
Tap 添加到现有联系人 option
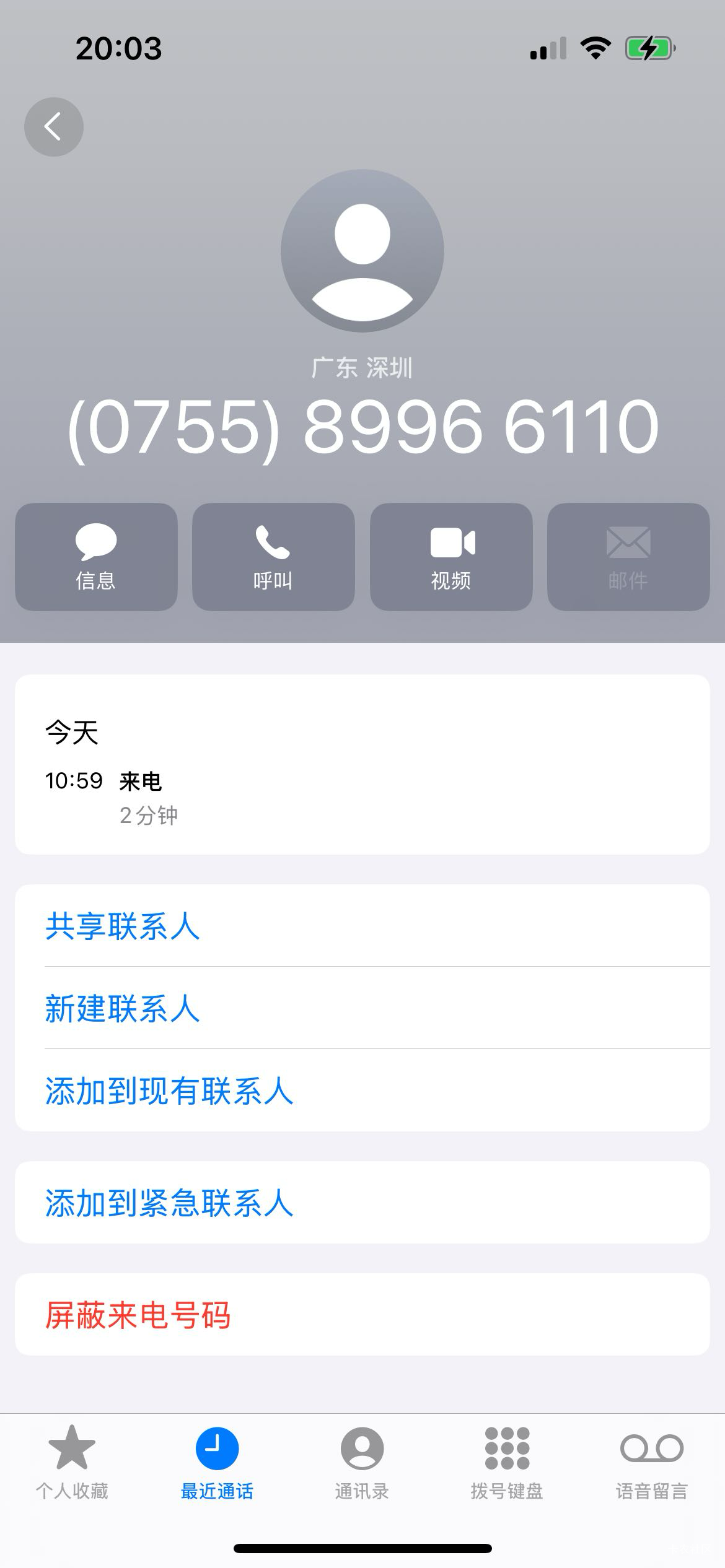(169, 1091)
